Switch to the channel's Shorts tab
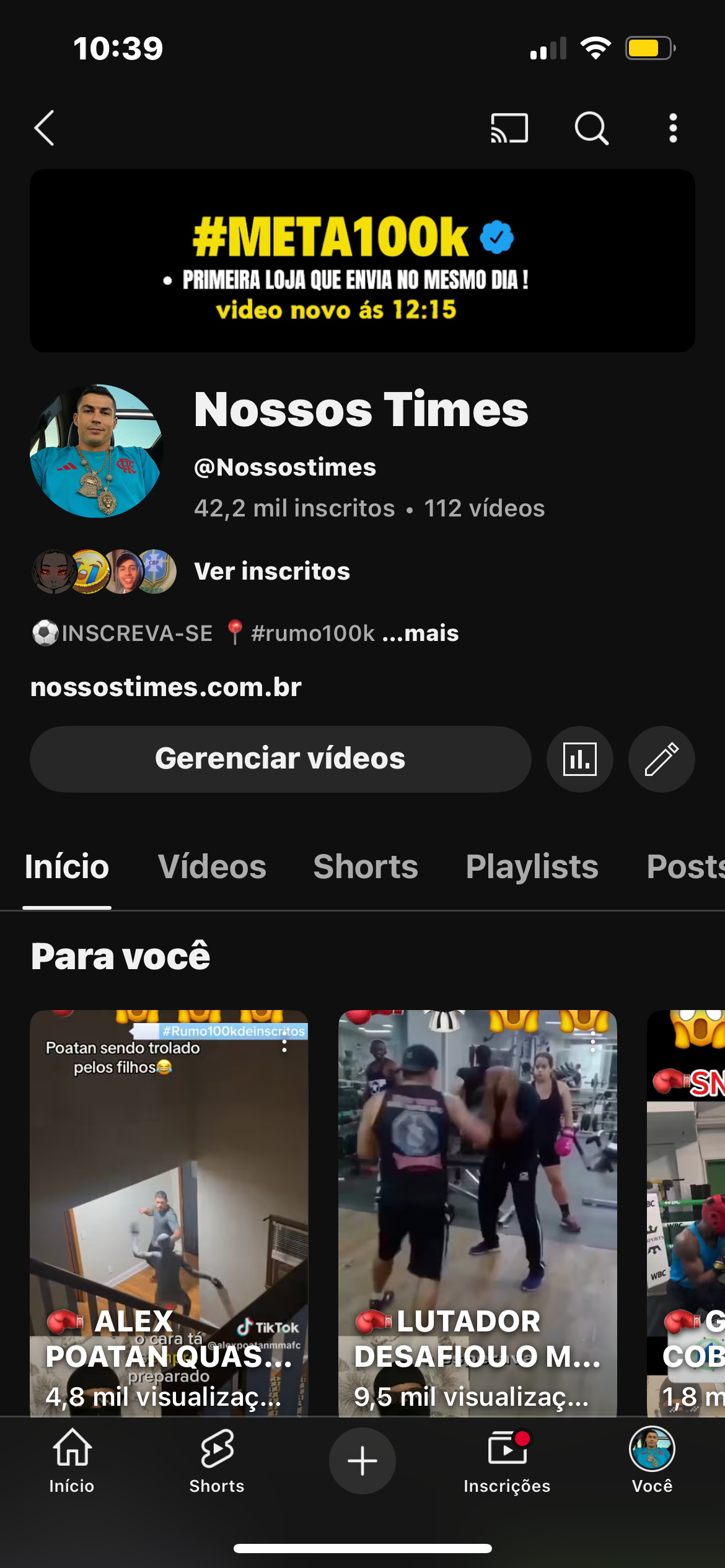Screen dimensions: 725x1568 366,866
